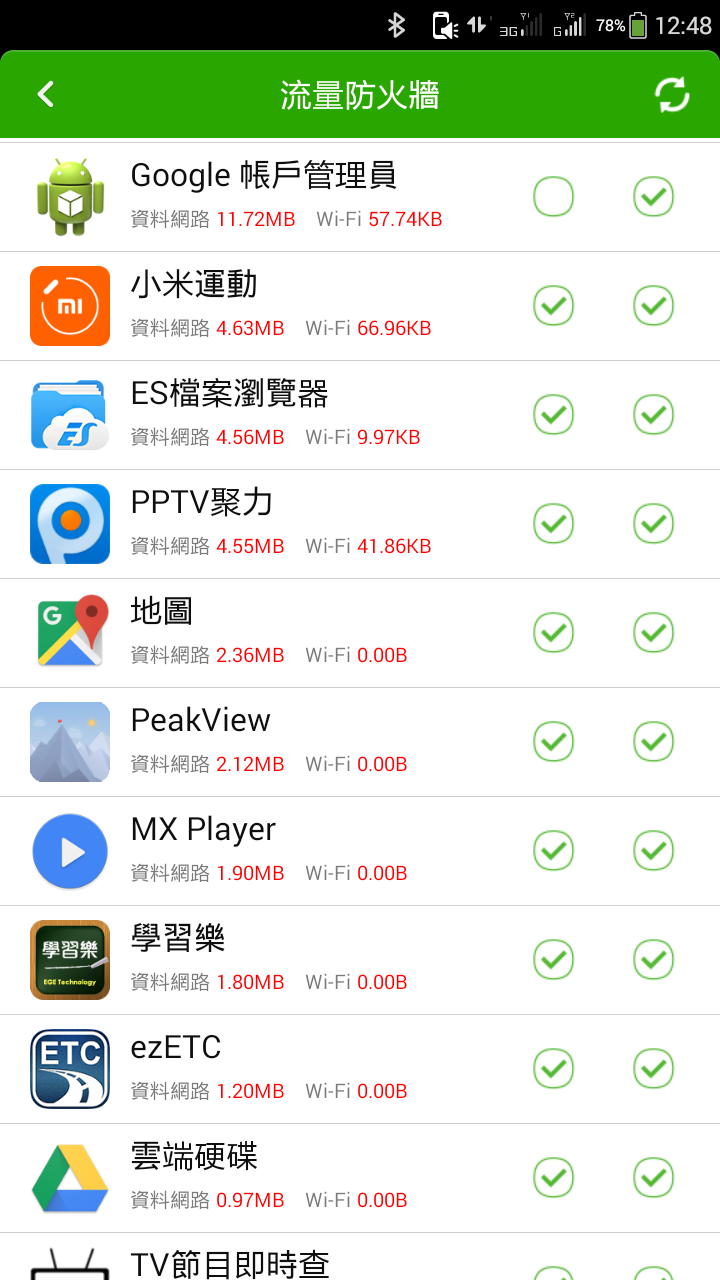Image resolution: width=720 pixels, height=1280 pixels.
Task: Block mobile data for 雲端硬碟
Action: coord(553,1177)
